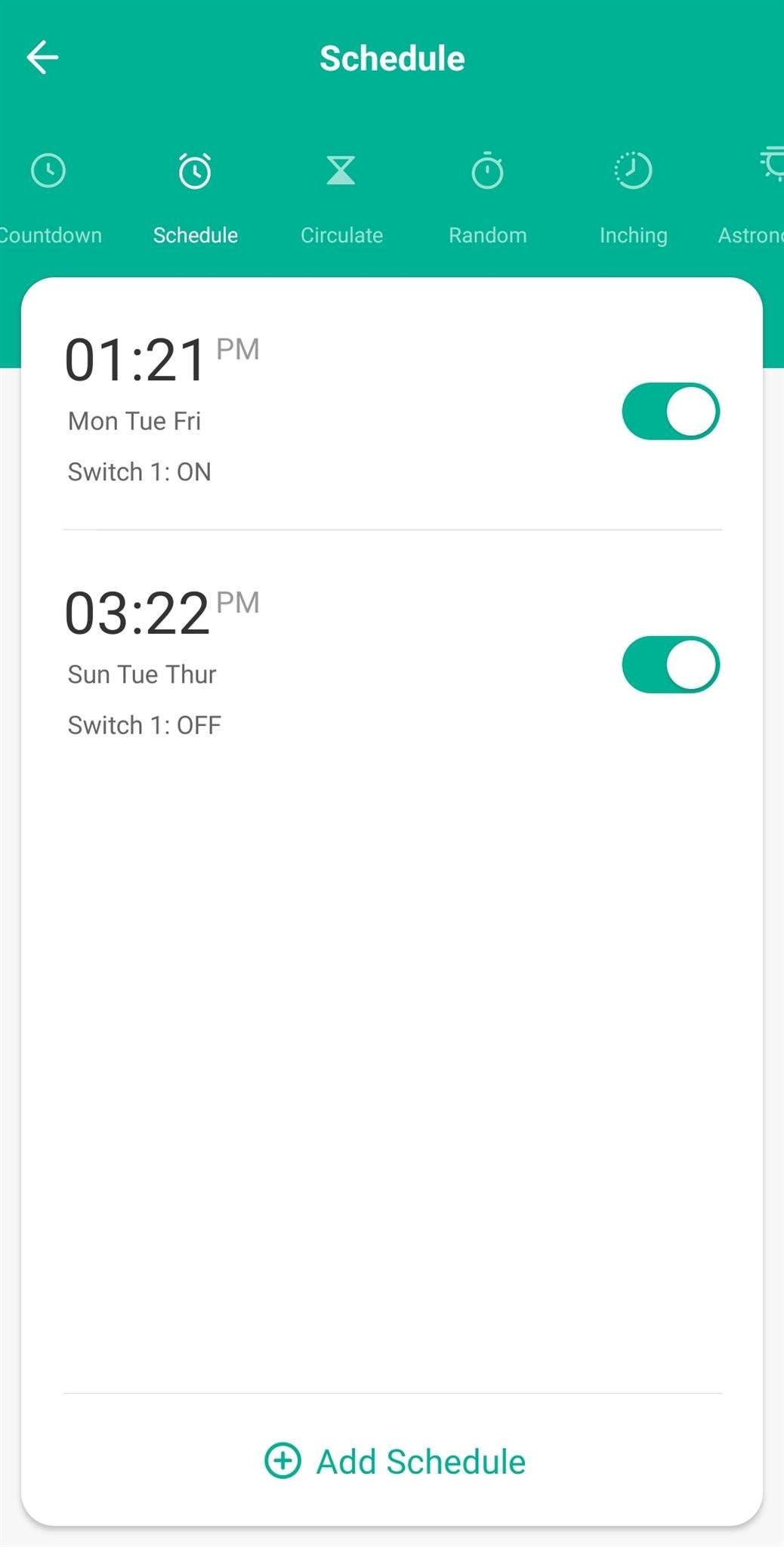Switch to the Countdown tab

pyautogui.click(x=50, y=198)
